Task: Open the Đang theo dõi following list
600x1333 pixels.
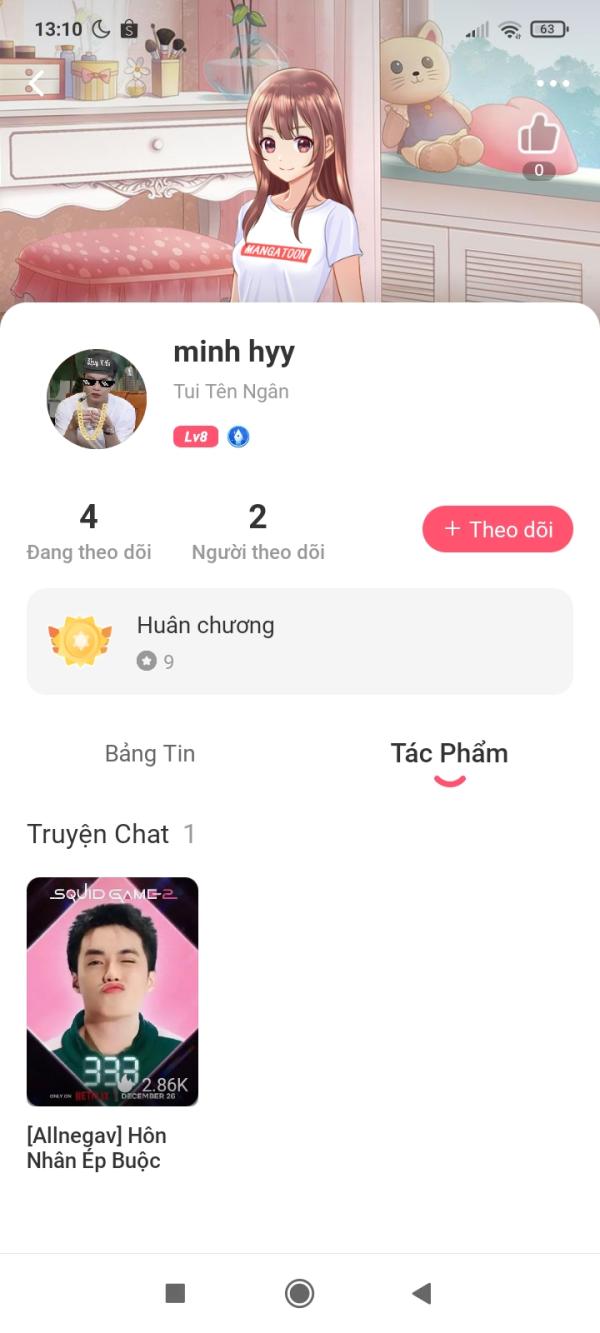Action: [x=89, y=532]
